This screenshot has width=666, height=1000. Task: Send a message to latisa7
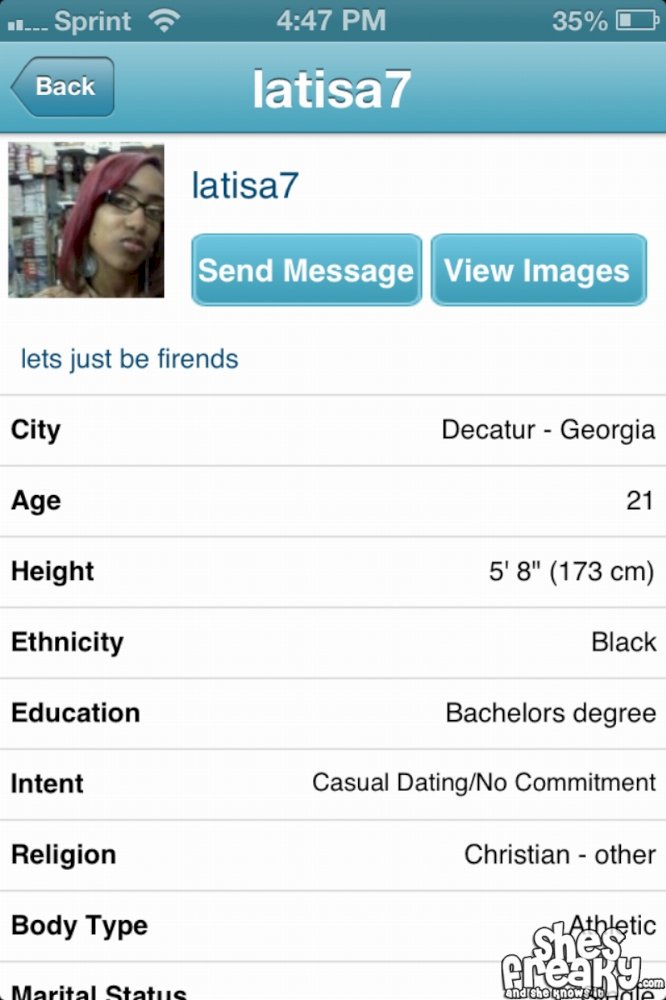306,270
